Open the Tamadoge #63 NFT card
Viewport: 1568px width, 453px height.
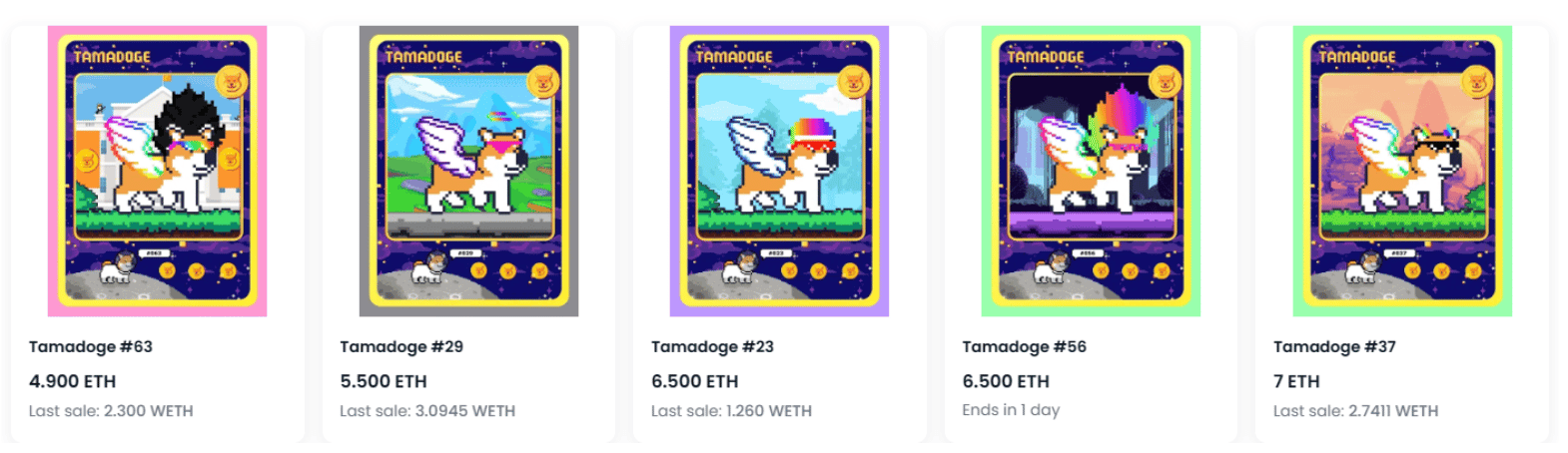point(157,172)
